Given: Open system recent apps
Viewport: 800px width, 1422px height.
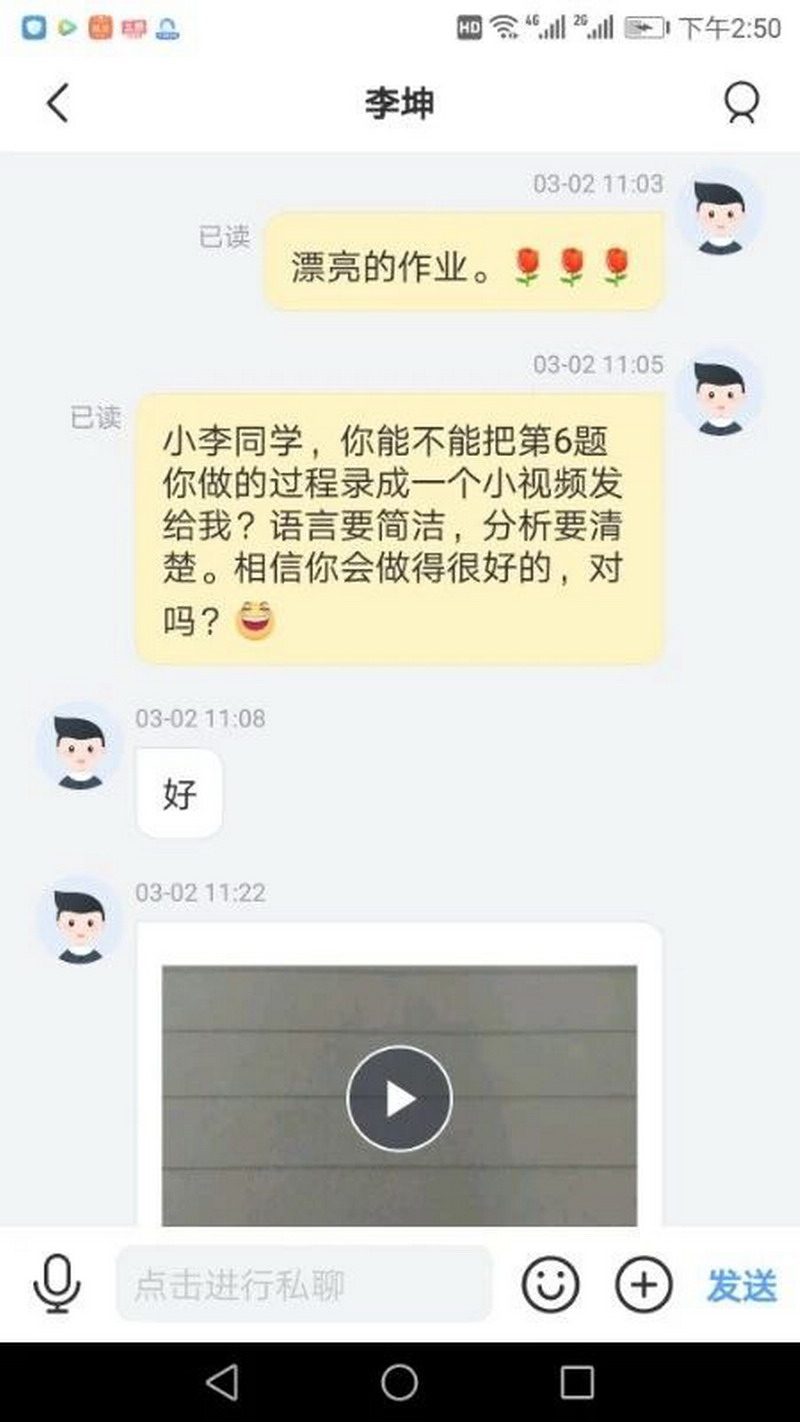Looking at the screenshot, I should [x=577, y=1382].
